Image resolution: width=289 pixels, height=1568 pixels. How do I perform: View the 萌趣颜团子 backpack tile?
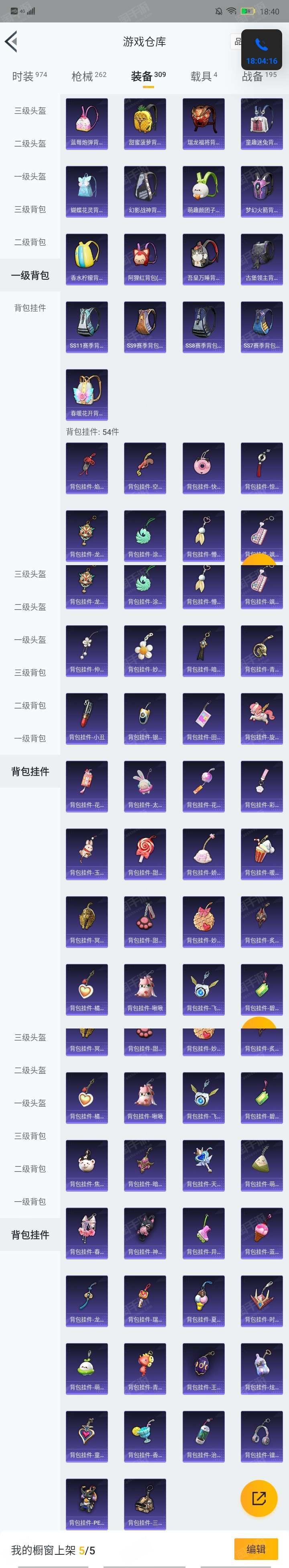tap(203, 191)
